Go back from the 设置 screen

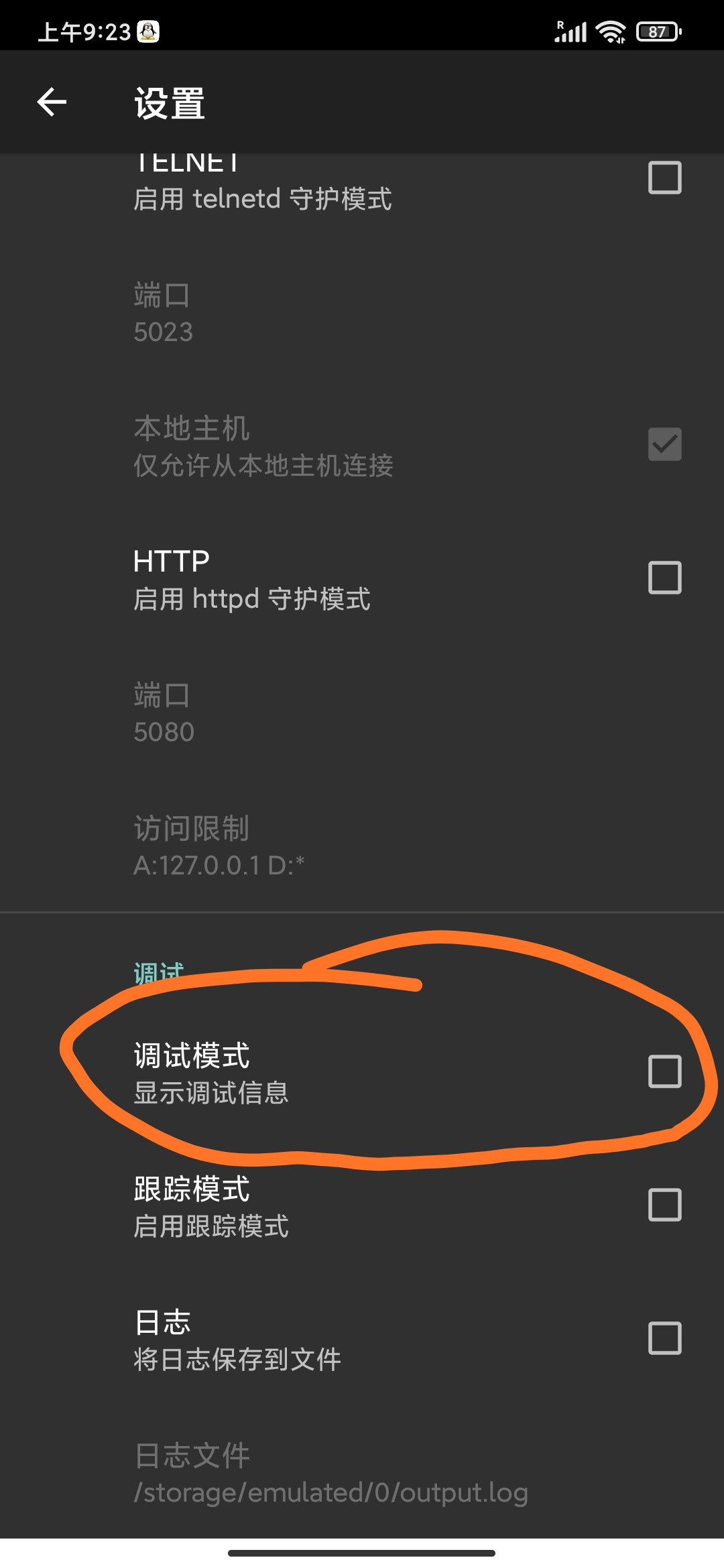tap(52, 103)
